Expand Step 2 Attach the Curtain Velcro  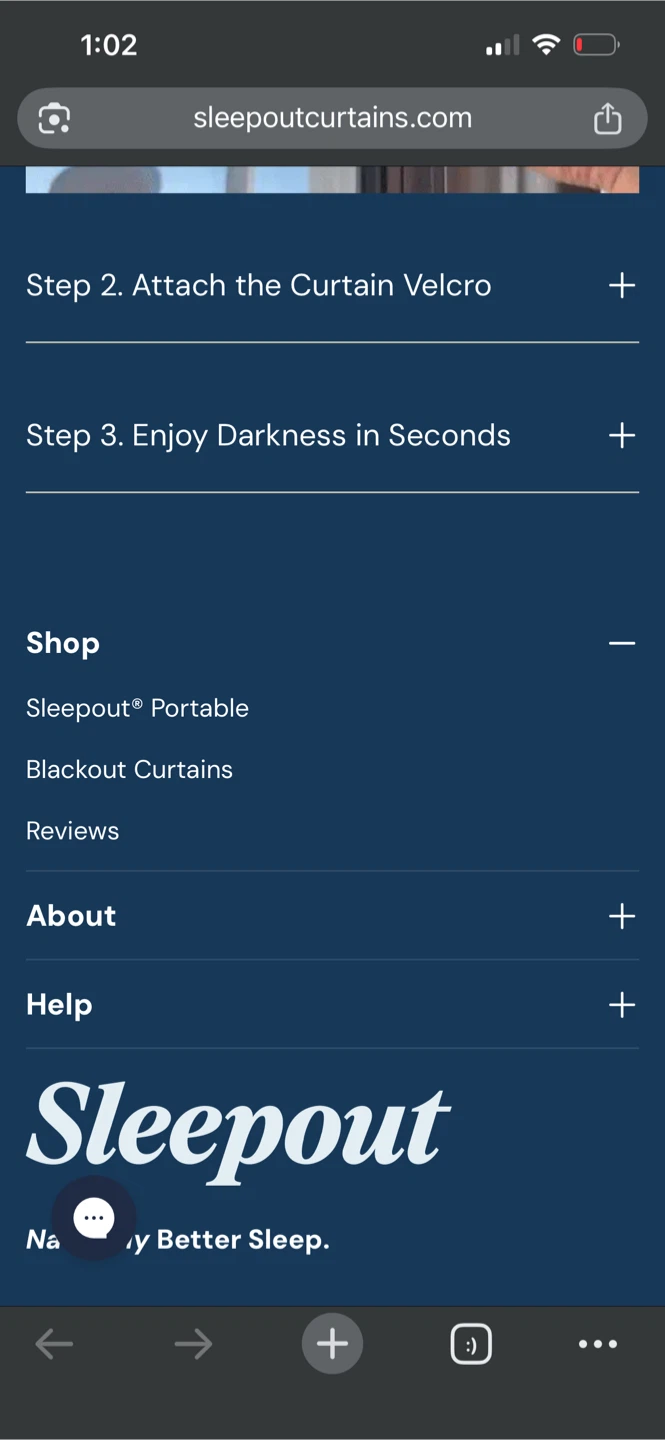[621, 285]
